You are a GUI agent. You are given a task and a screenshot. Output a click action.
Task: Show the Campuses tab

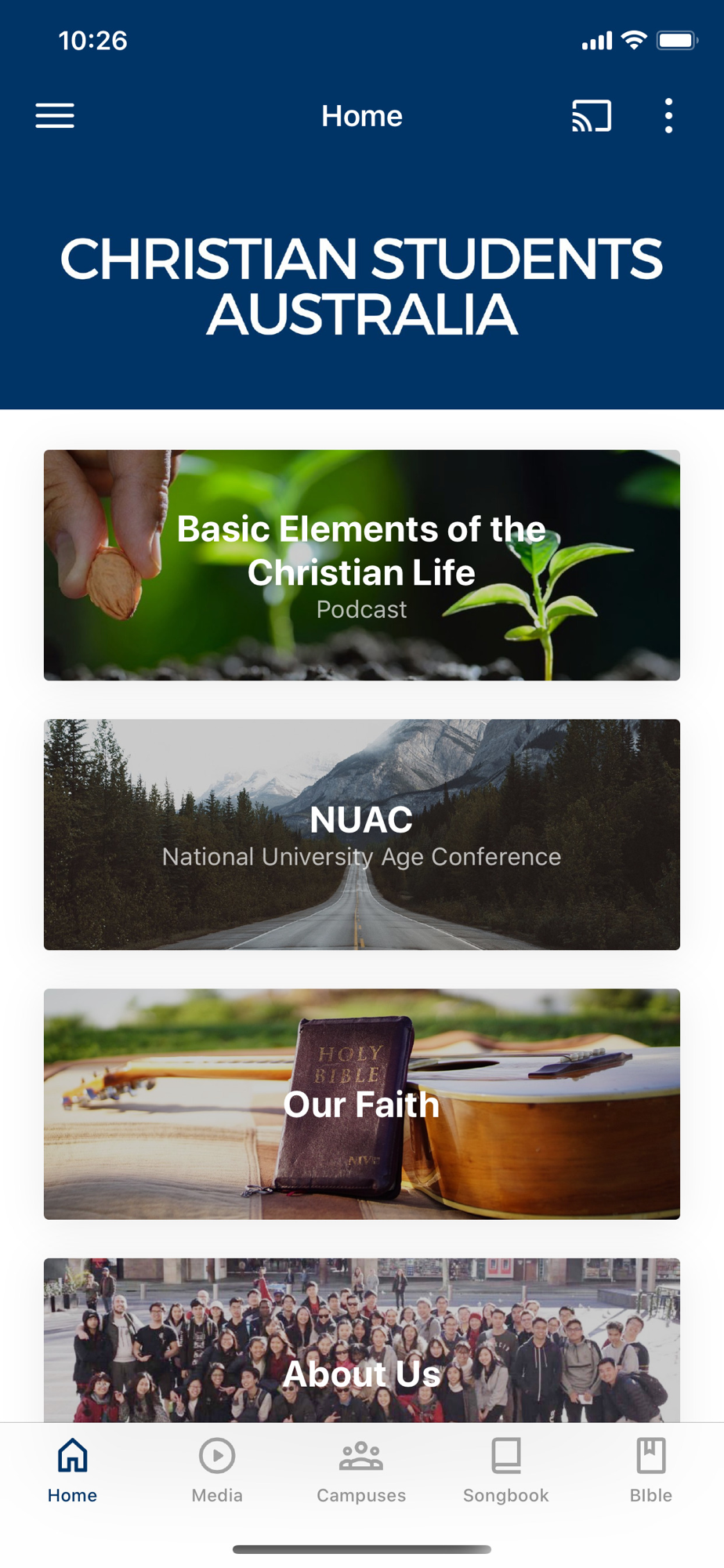pos(361,1471)
